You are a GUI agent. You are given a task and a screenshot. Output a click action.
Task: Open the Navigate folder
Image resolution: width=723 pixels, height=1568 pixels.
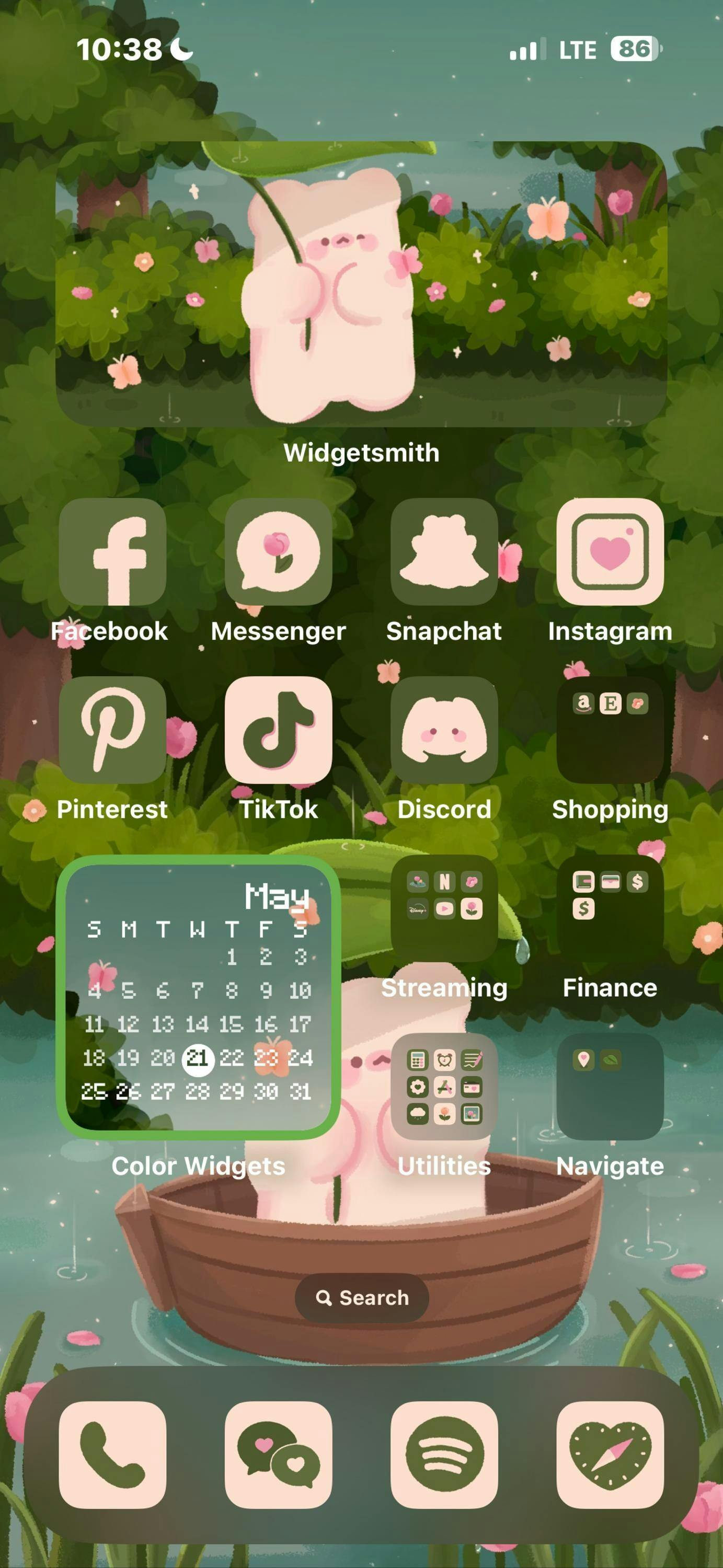pos(610,1087)
